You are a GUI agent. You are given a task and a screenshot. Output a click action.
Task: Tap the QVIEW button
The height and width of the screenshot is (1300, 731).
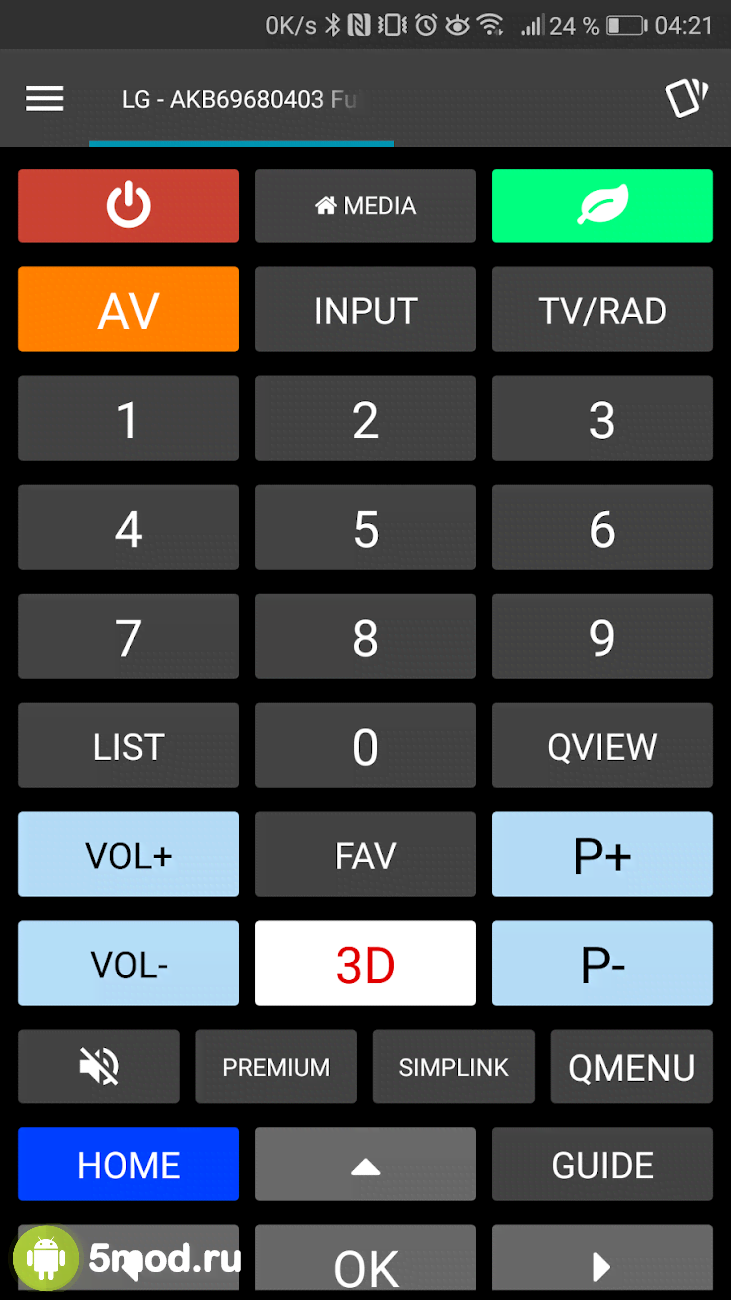[x=602, y=746]
